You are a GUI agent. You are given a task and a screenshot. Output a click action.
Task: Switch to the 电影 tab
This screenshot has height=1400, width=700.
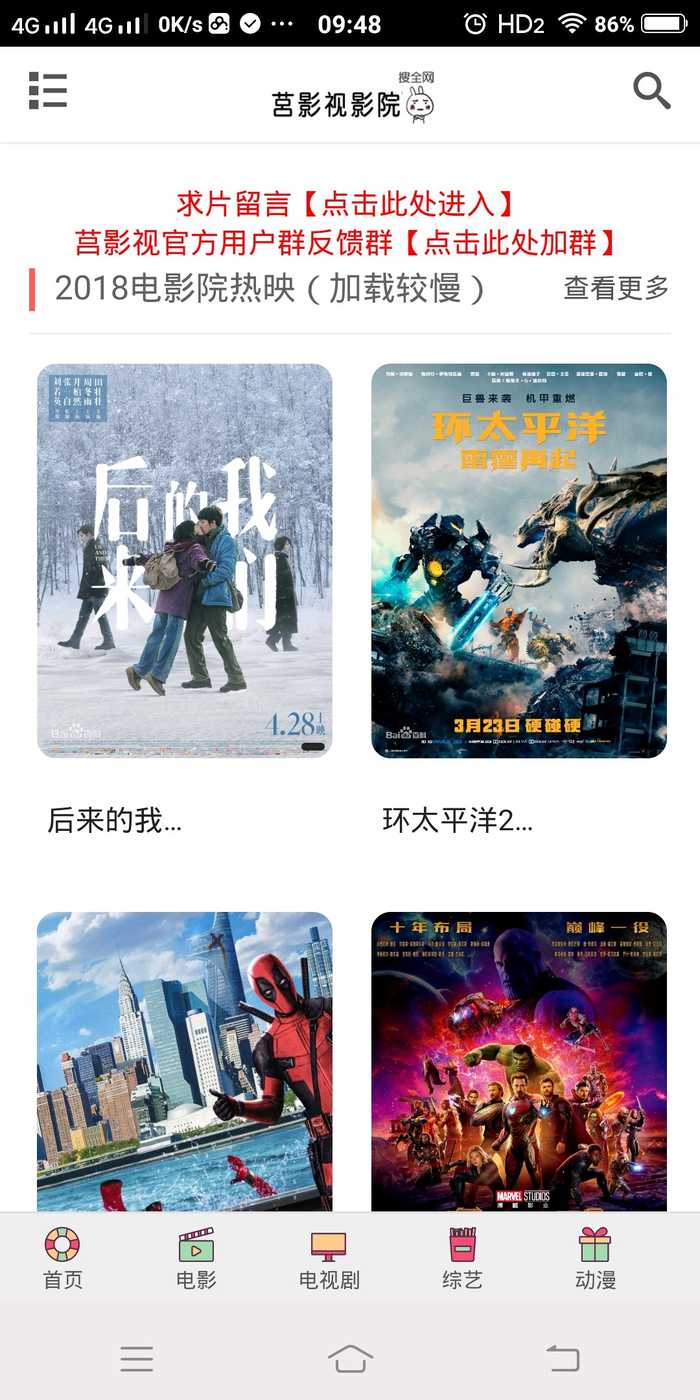point(196,1258)
